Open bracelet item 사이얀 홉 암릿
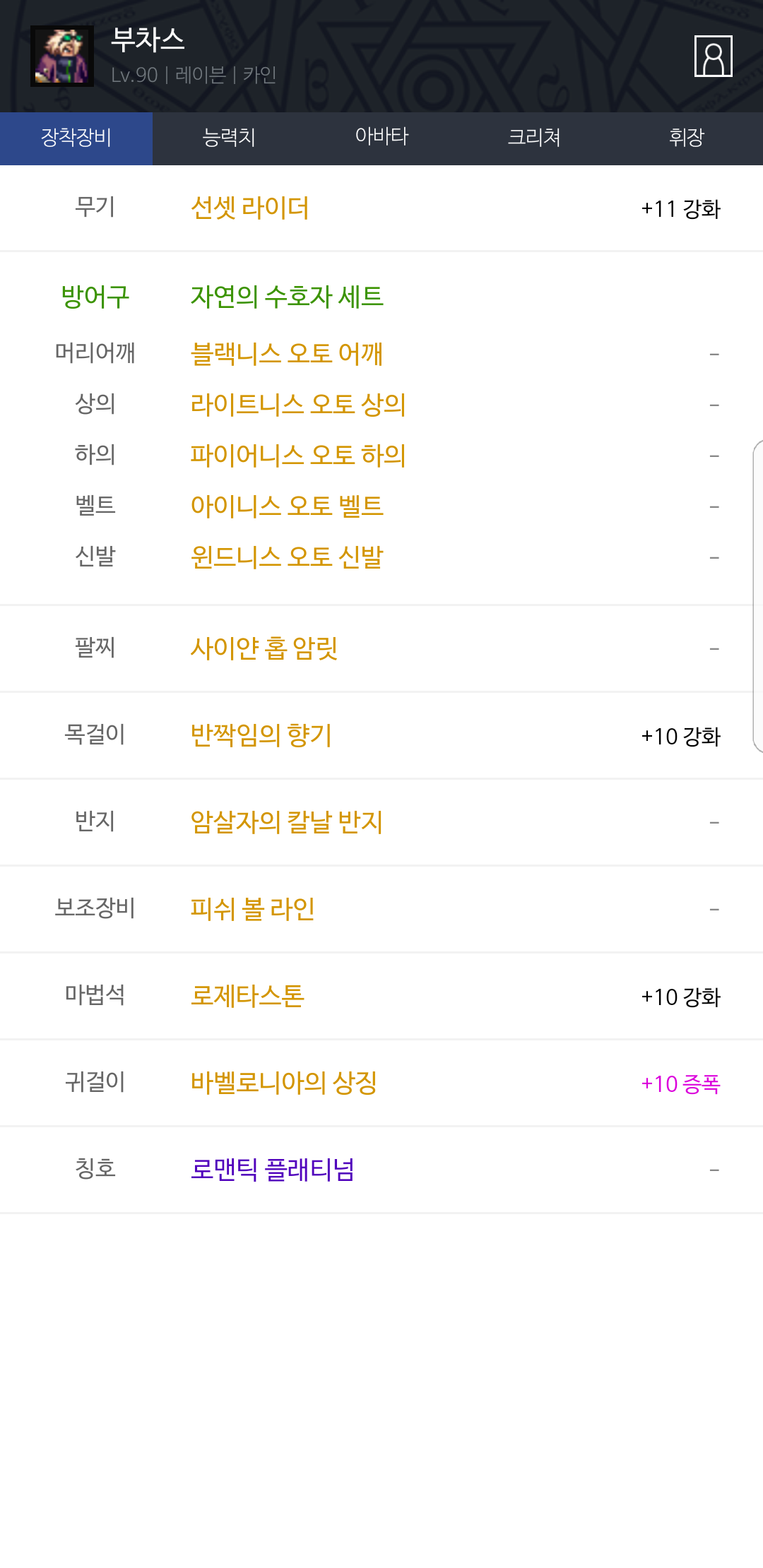The height and width of the screenshot is (1568, 763). (264, 648)
